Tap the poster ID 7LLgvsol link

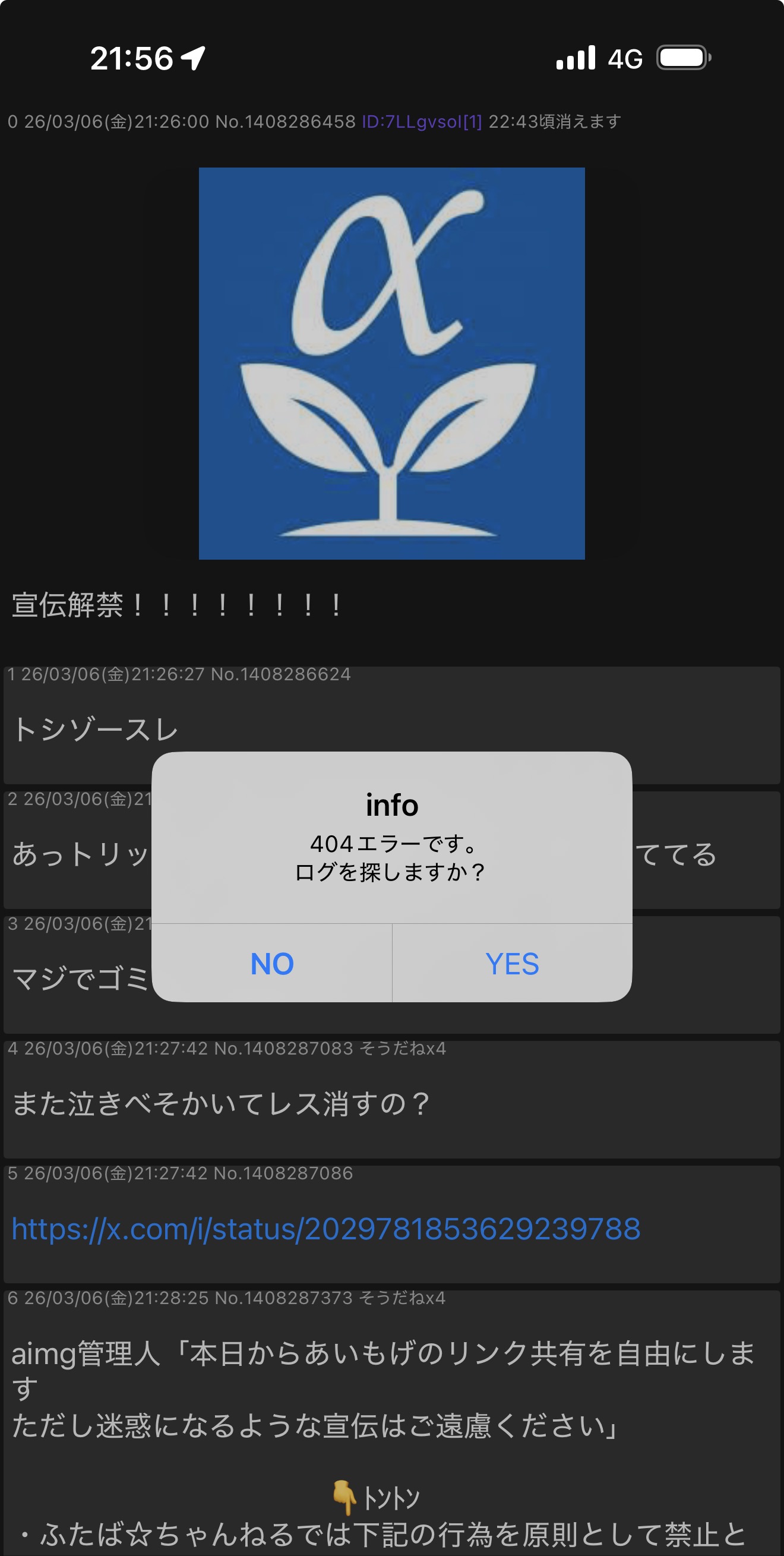click(x=422, y=122)
